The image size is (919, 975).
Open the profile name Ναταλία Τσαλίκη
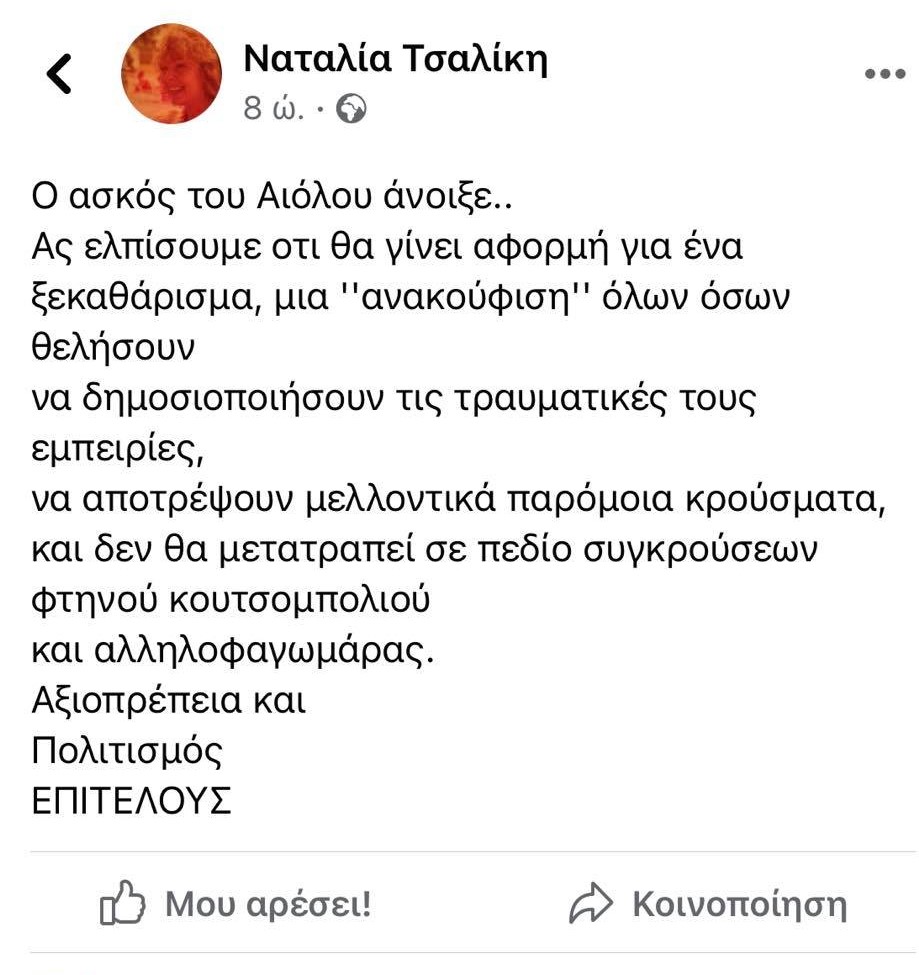click(x=396, y=60)
